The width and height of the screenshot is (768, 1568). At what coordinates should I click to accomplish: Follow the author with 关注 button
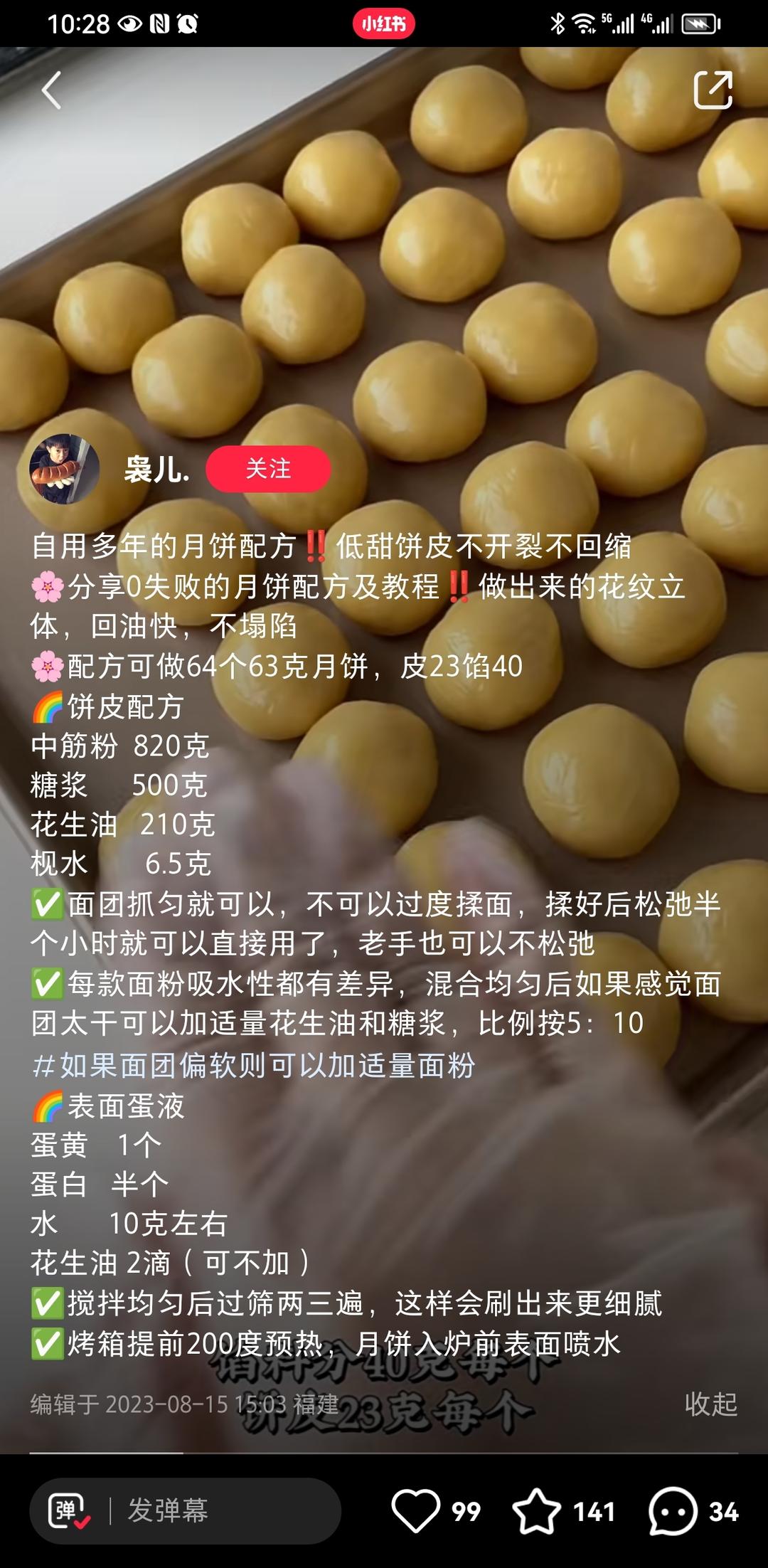click(x=268, y=469)
